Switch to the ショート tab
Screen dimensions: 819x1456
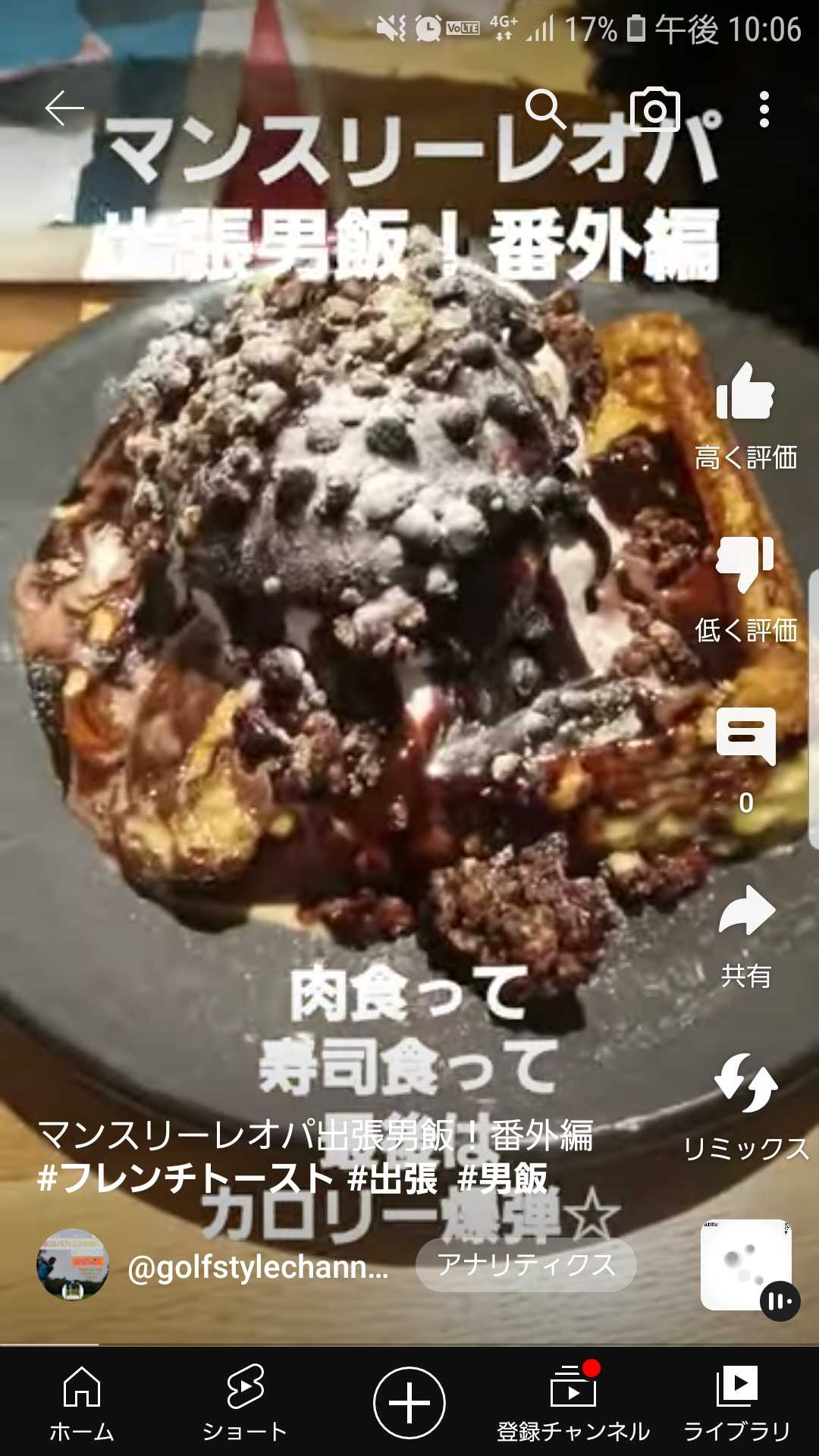(245, 1401)
